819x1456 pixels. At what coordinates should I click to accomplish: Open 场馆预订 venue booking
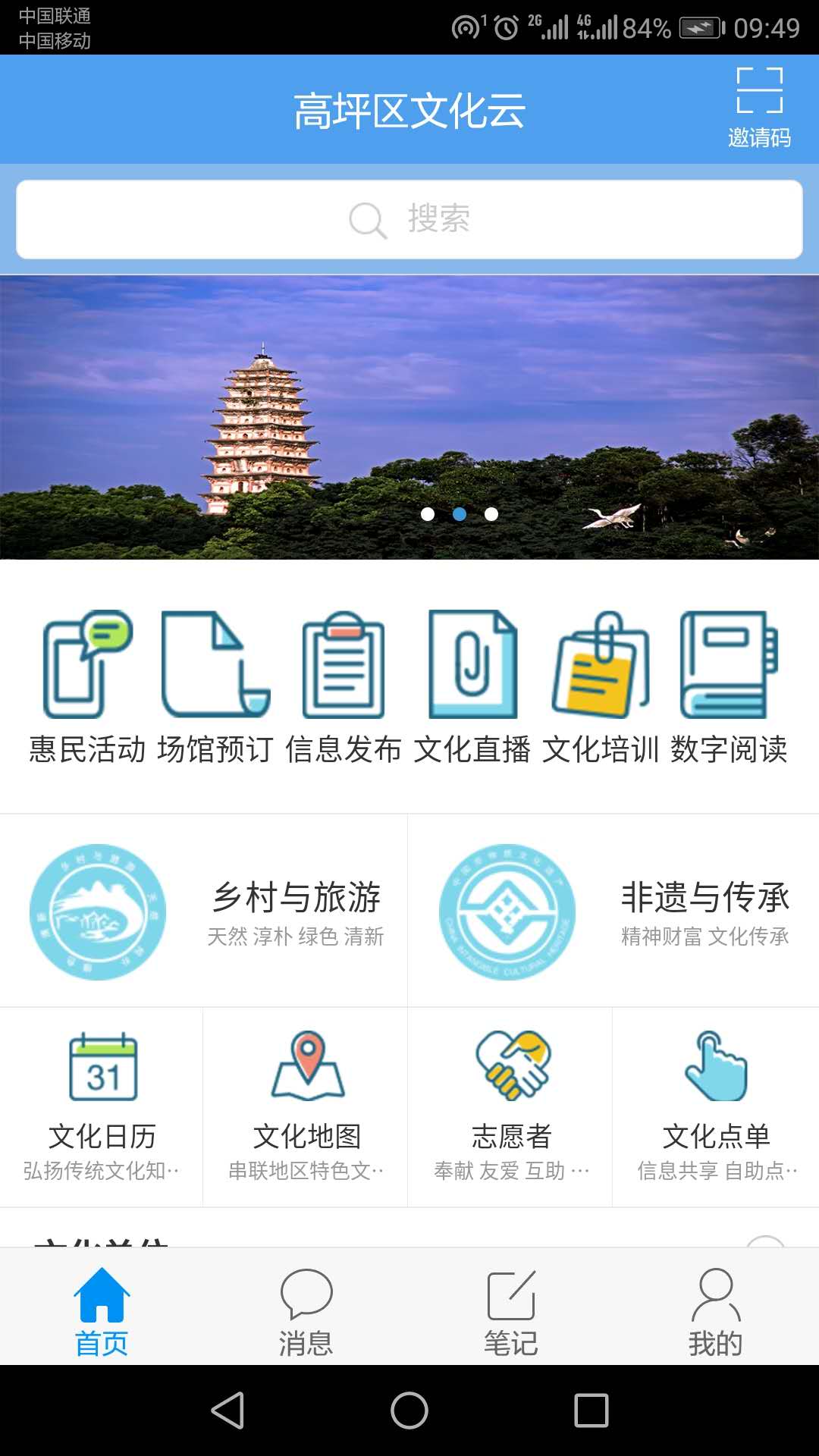coord(215,686)
